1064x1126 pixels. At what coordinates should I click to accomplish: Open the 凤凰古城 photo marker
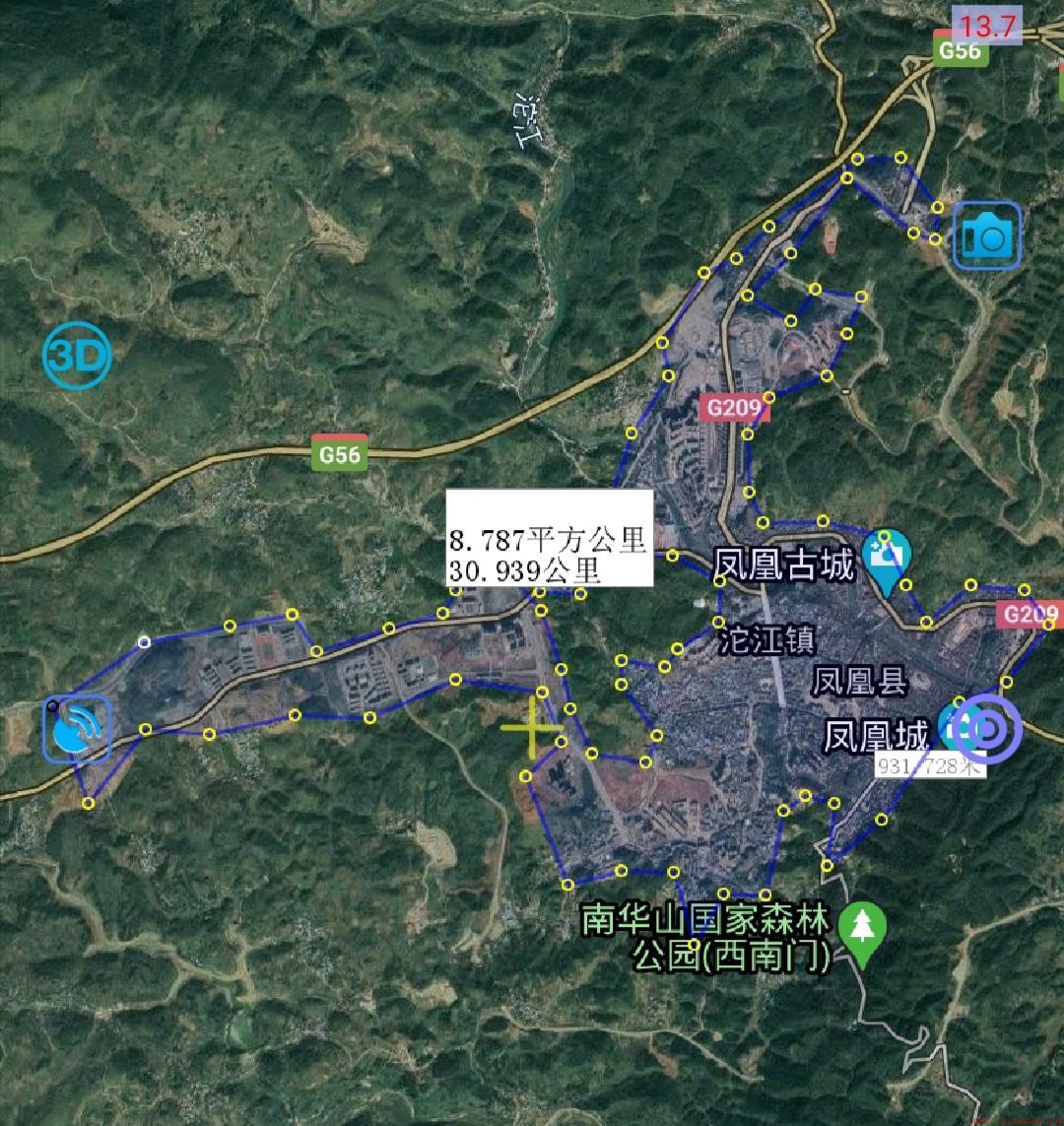point(887,557)
